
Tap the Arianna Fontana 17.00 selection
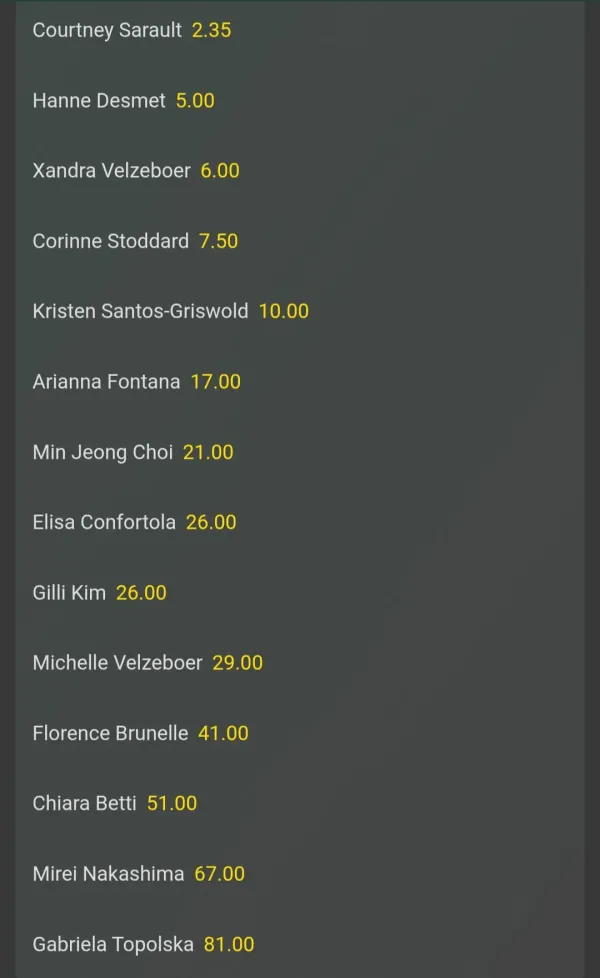pos(299,382)
